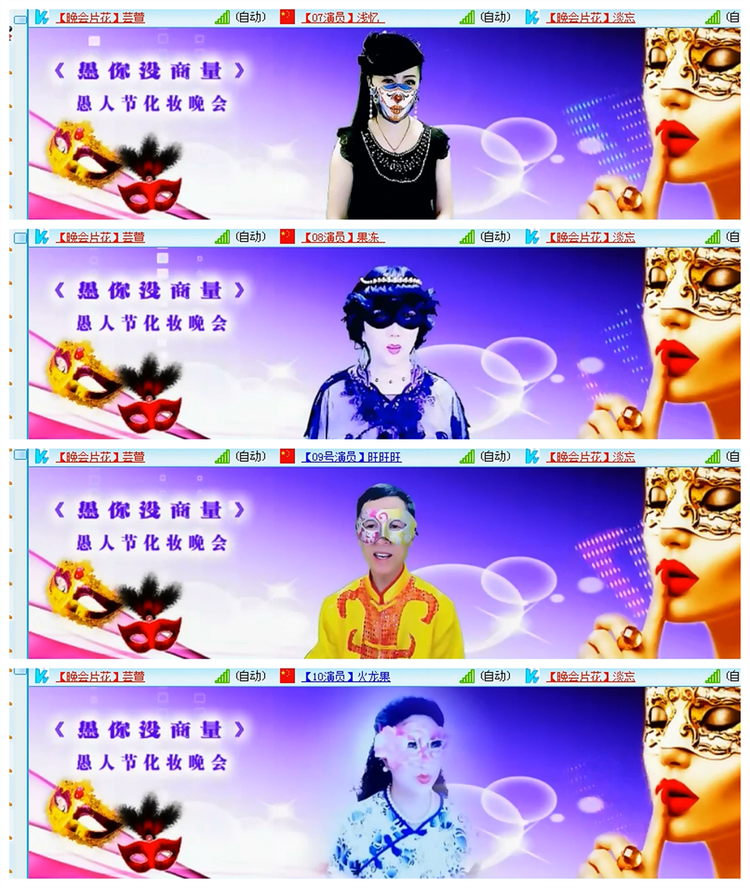
Task: Click the flag icon beside 旺旺旺's name
Action: coord(287,459)
